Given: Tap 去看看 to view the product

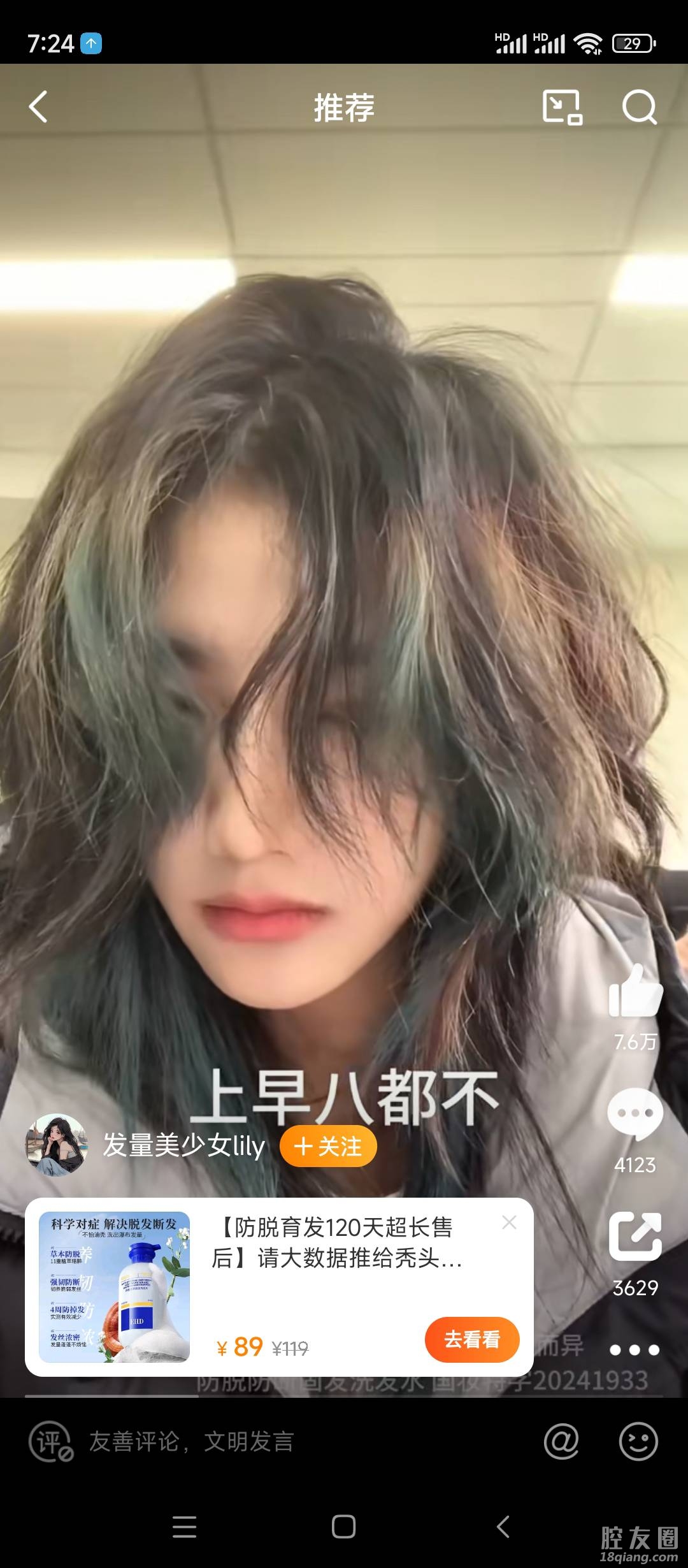Looking at the screenshot, I should point(472,1340).
